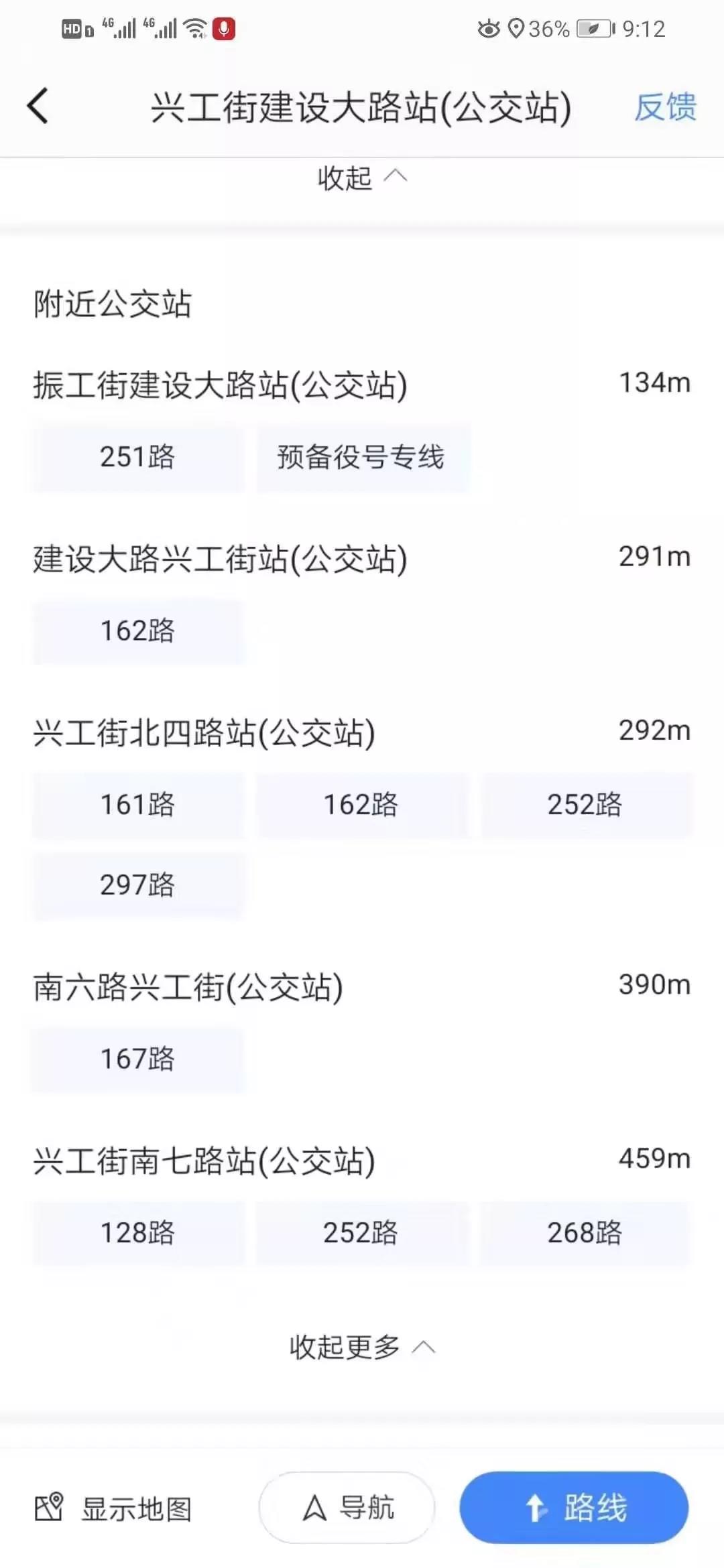Collapse the section with 收起
Viewport: 724px width, 1568px height.
pos(362,178)
